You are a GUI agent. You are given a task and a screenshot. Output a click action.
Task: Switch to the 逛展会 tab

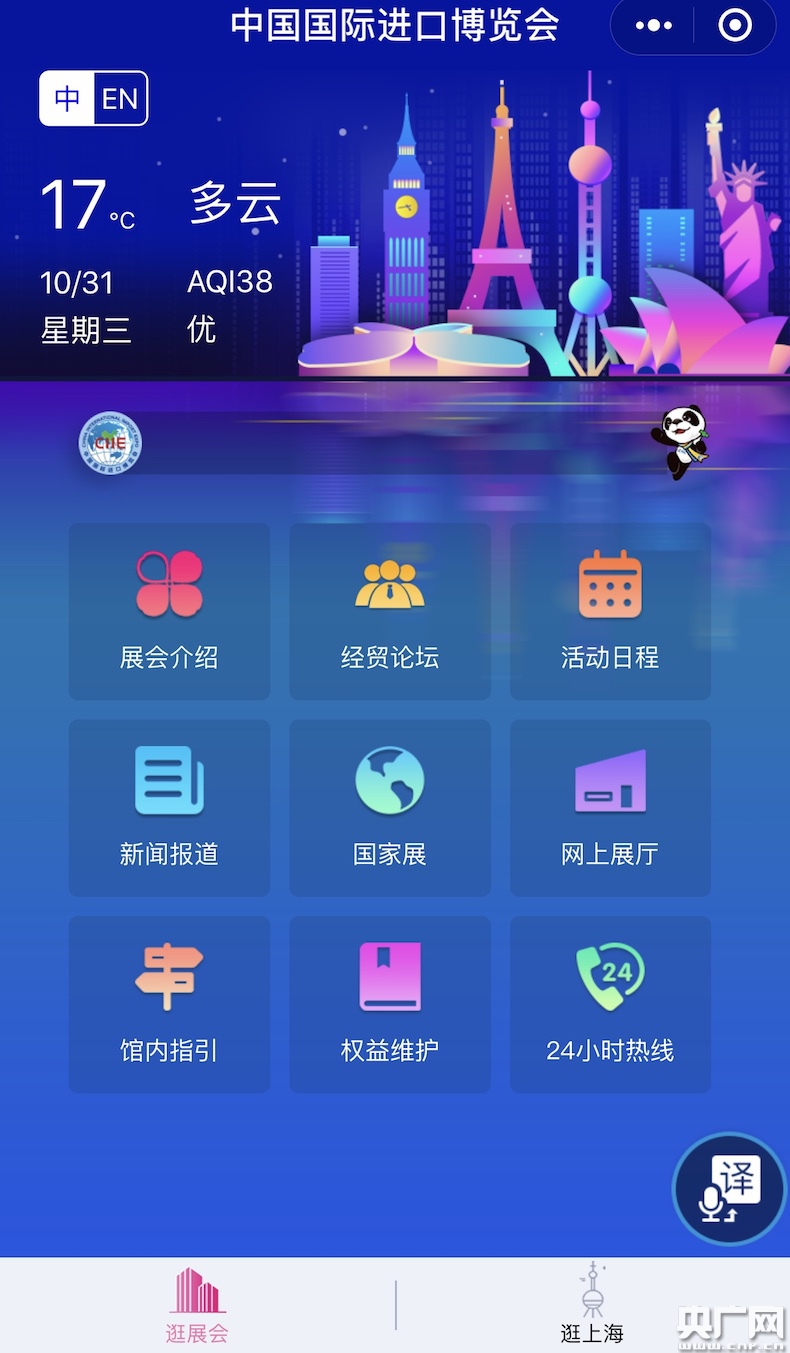coord(197,1305)
